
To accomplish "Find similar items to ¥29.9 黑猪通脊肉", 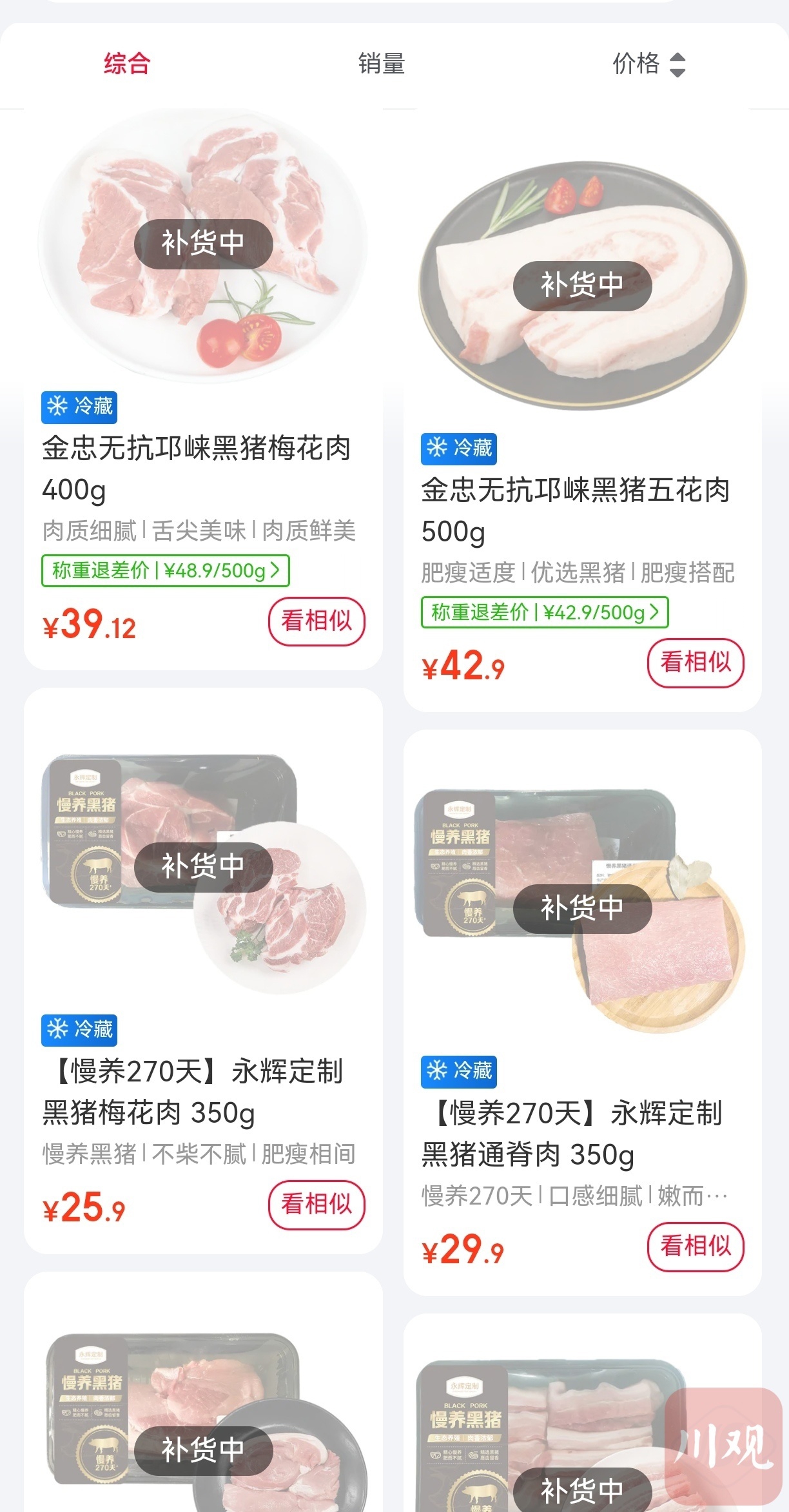I will tap(695, 1246).
